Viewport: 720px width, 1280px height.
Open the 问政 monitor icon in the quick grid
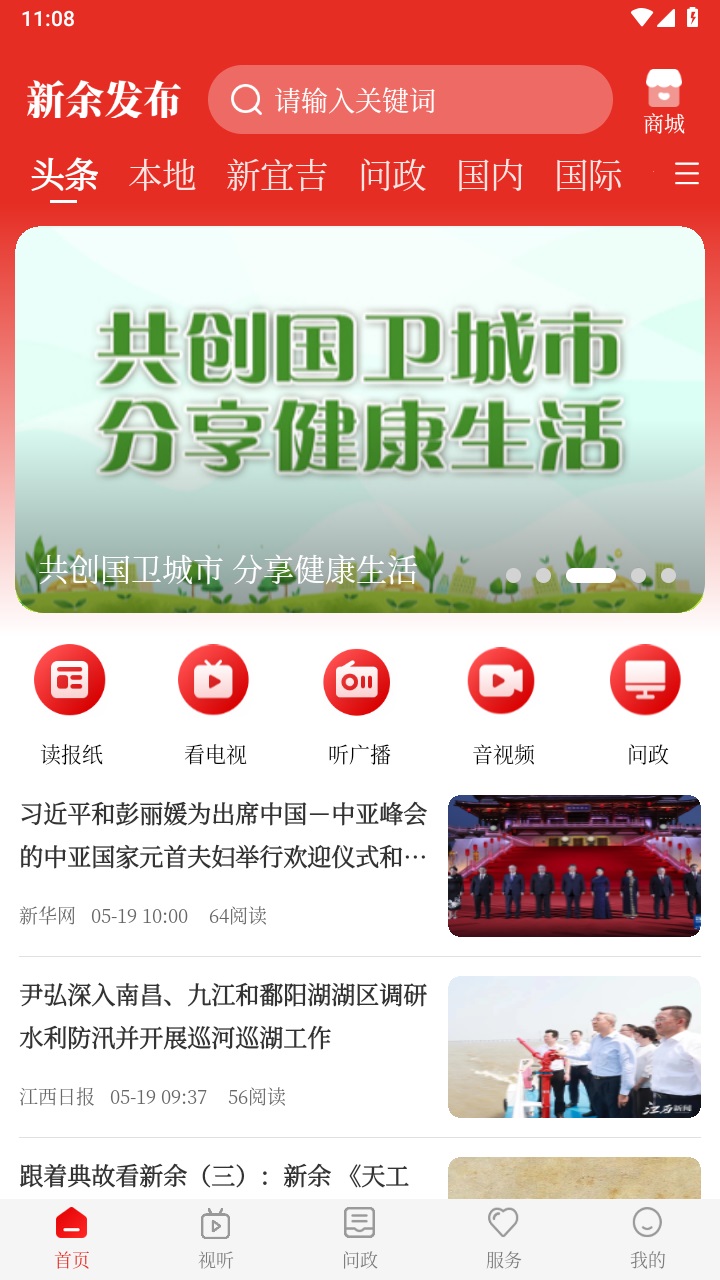645,679
